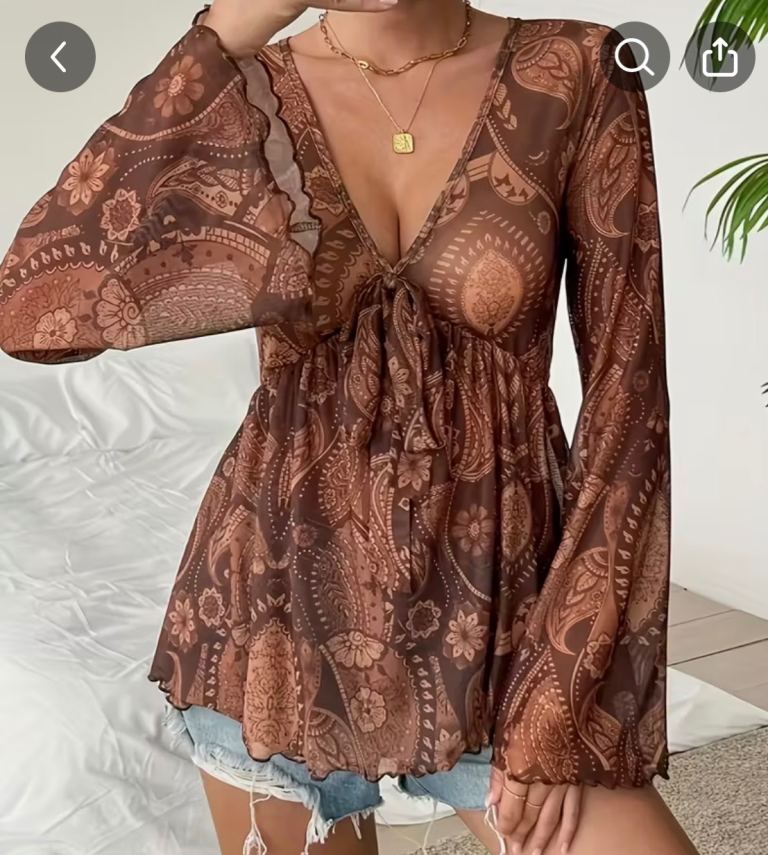Viewport: 768px width, 855px height.
Task: Open search with the magnifier icon
Action: (x=634, y=57)
